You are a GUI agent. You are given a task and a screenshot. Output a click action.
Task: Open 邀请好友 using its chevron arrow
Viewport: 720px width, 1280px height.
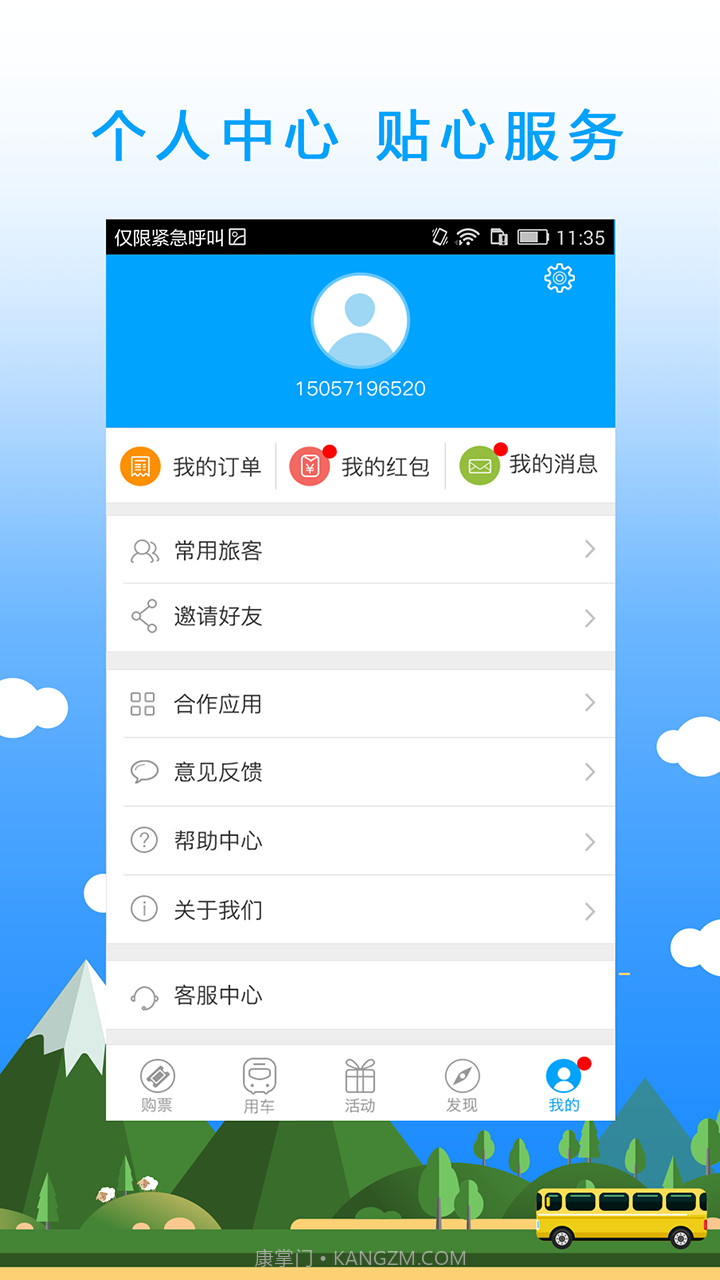pyautogui.click(x=590, y=617)
